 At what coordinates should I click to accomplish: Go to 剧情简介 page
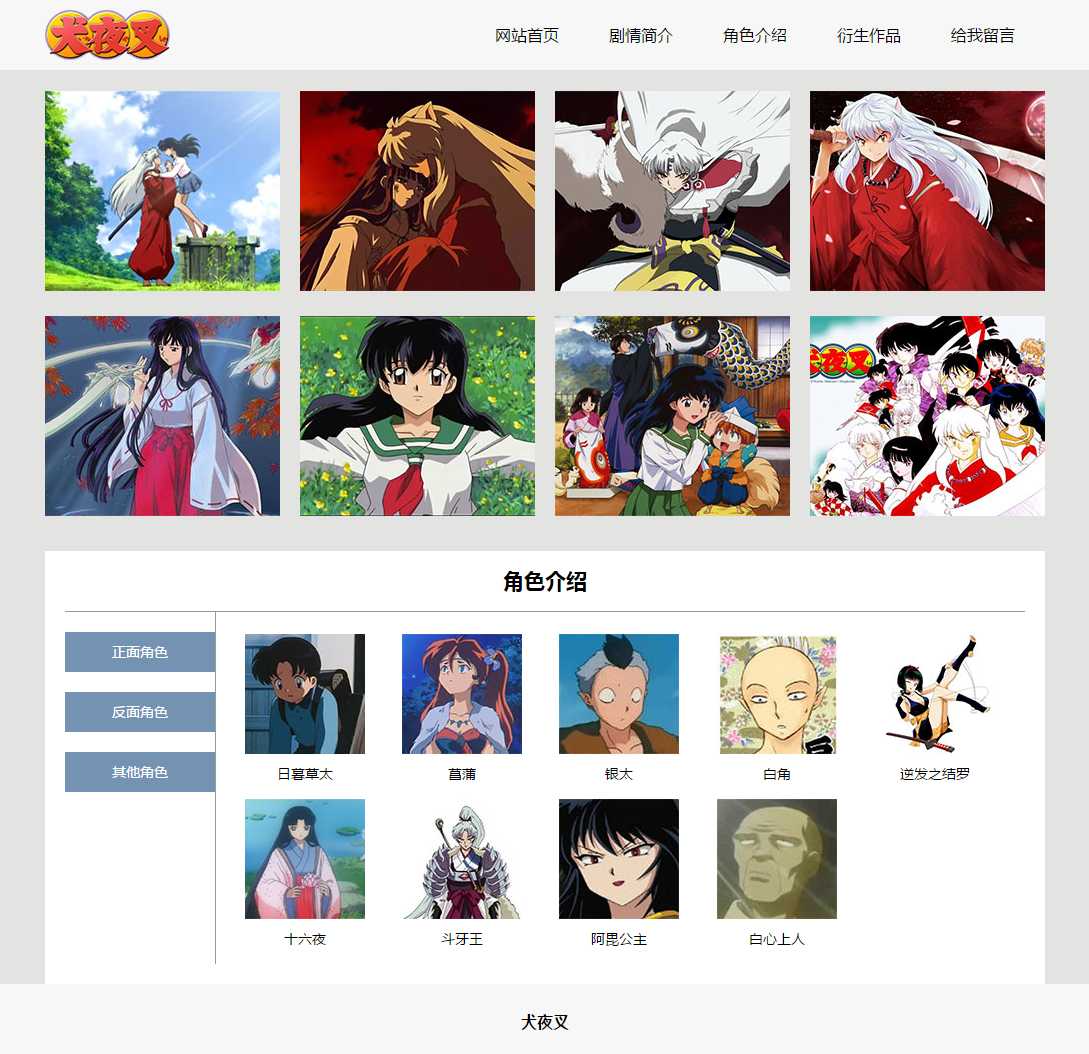[641, 36]
